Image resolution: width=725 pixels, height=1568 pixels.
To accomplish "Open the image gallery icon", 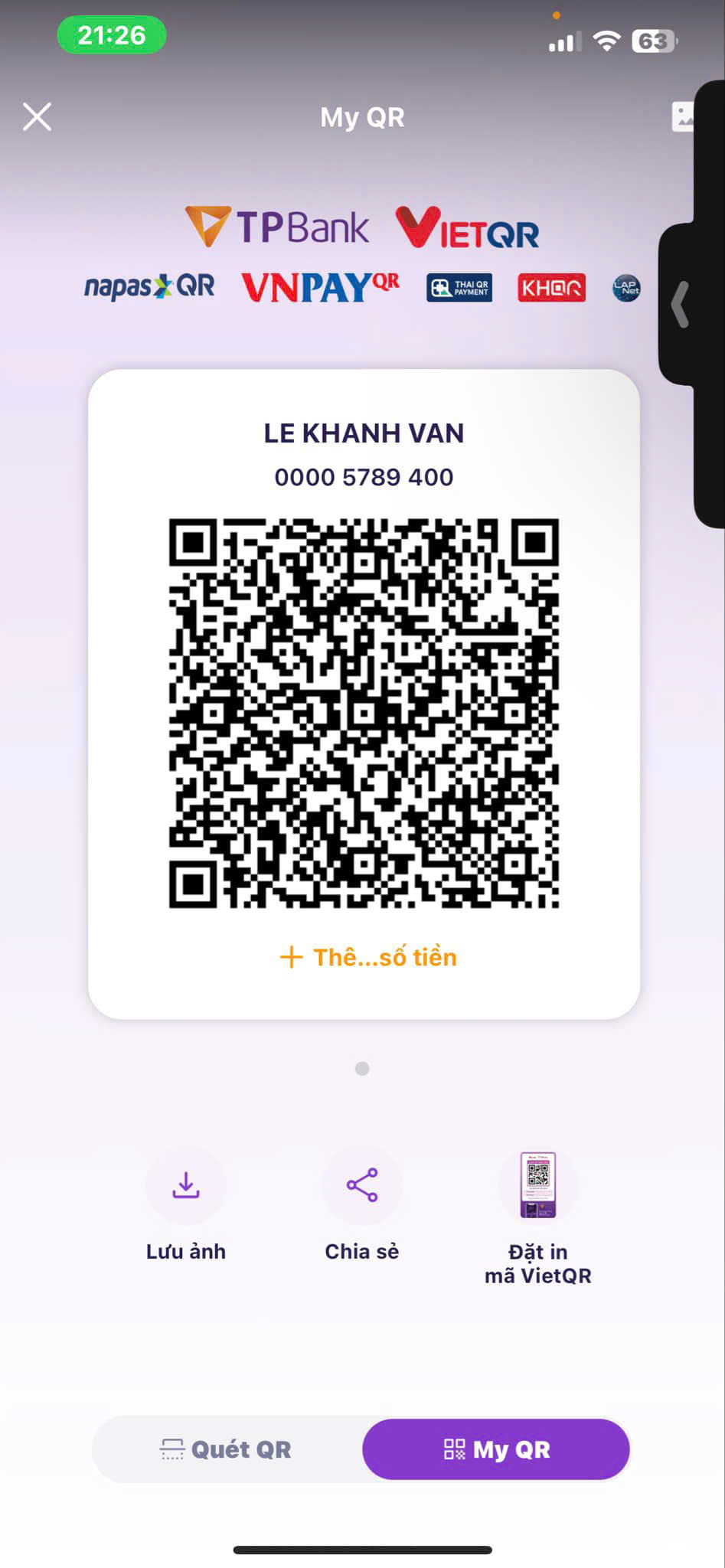I will pos(682,116).
